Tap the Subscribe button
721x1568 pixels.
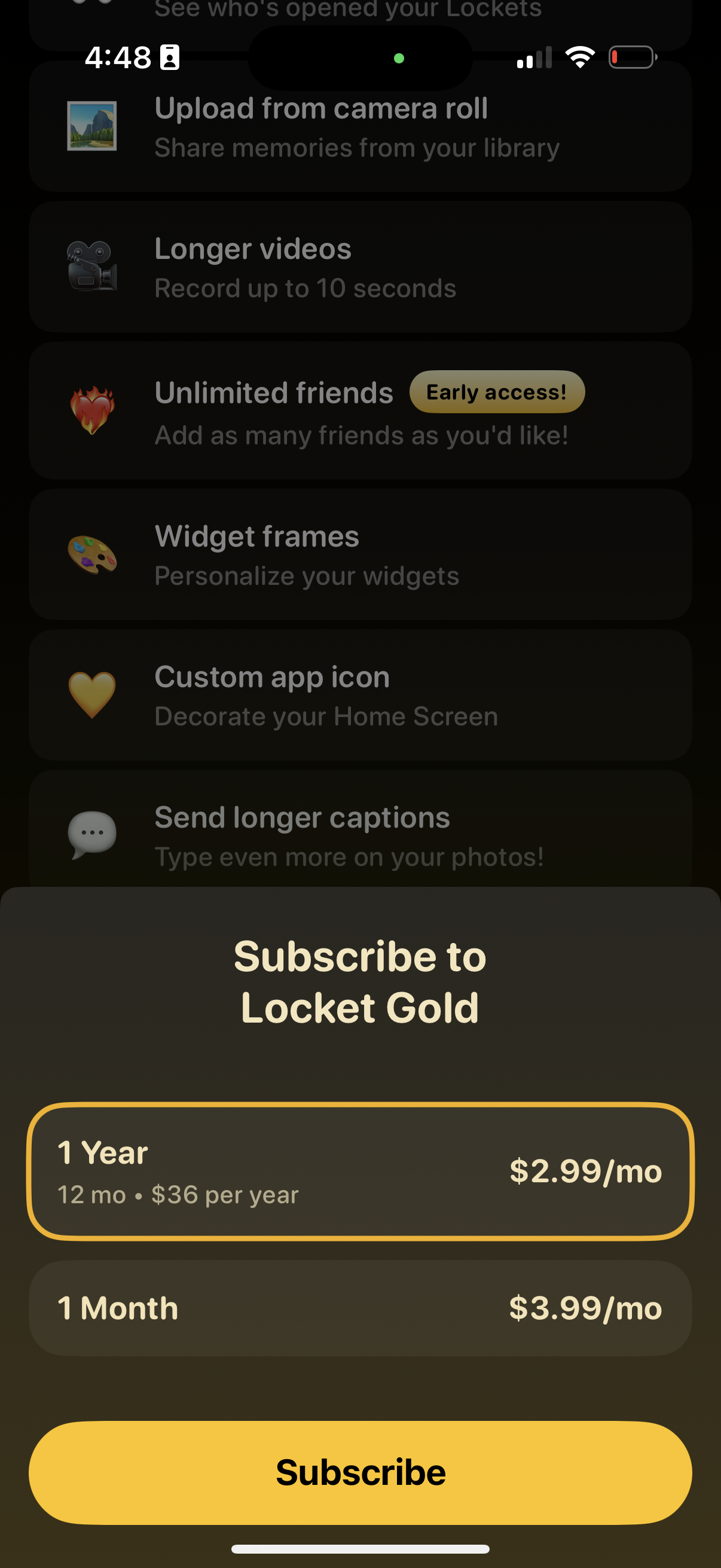(360, 1472)
